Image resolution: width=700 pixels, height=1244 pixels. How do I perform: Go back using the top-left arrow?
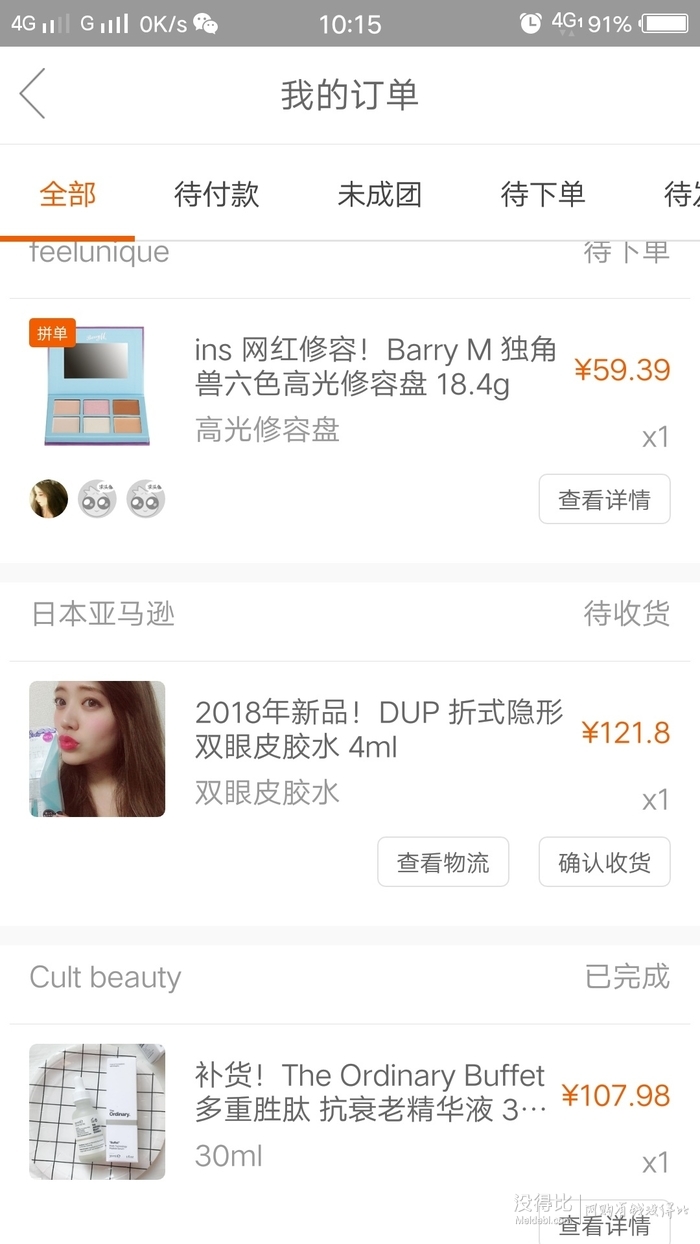33,95
